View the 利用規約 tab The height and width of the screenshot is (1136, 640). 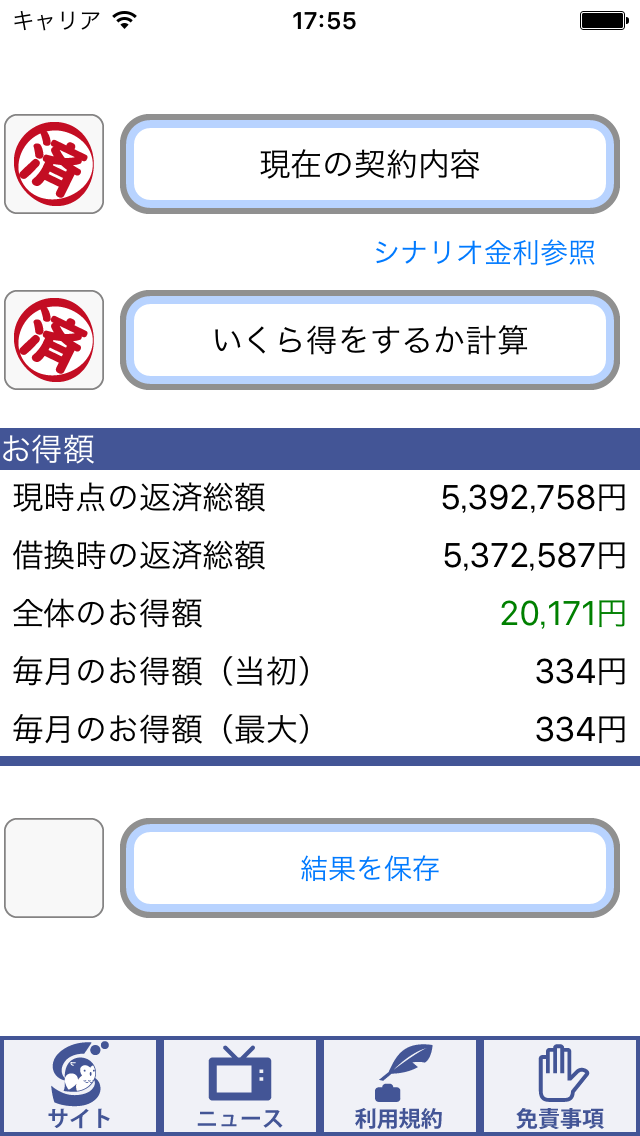click(399, 1086)
